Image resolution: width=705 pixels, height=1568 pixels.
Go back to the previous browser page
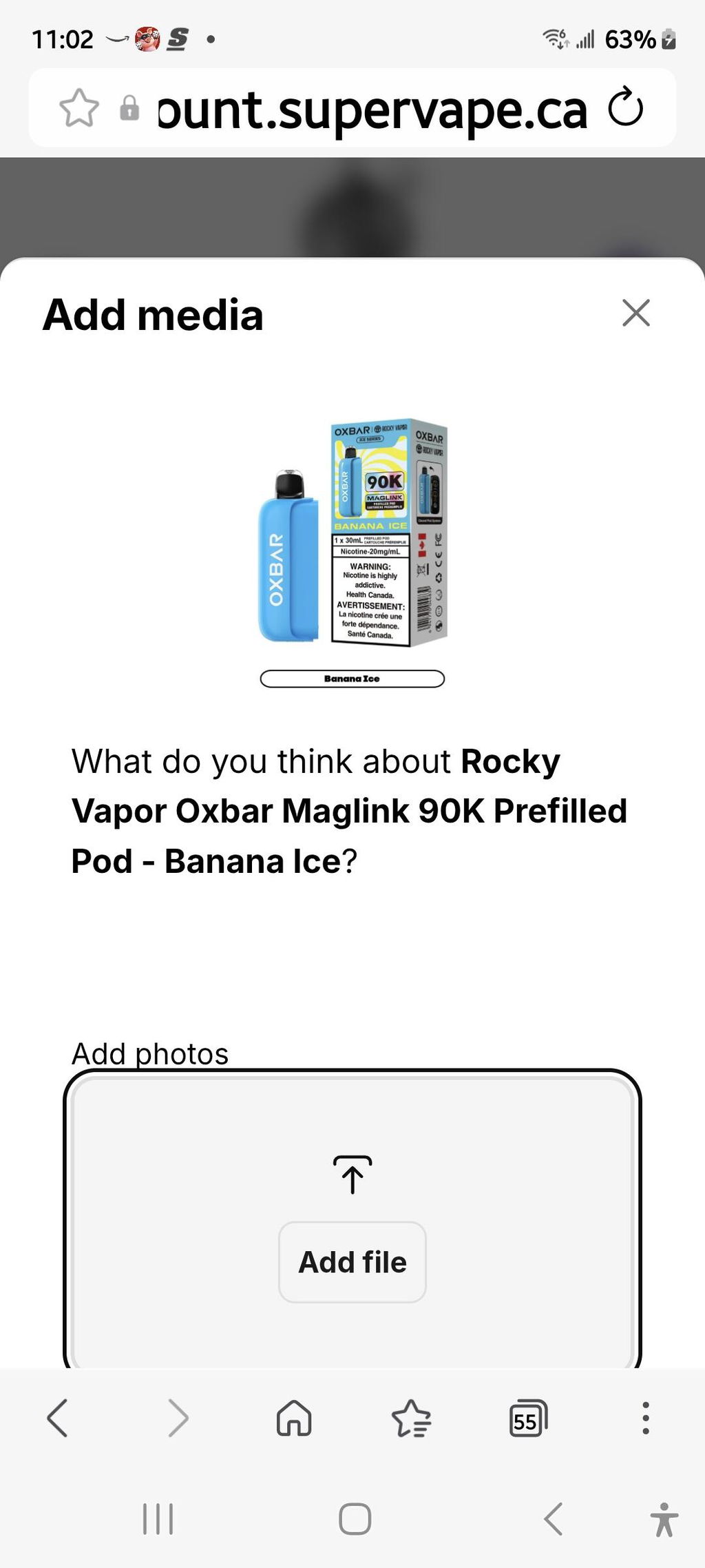tap(57, 1419)
